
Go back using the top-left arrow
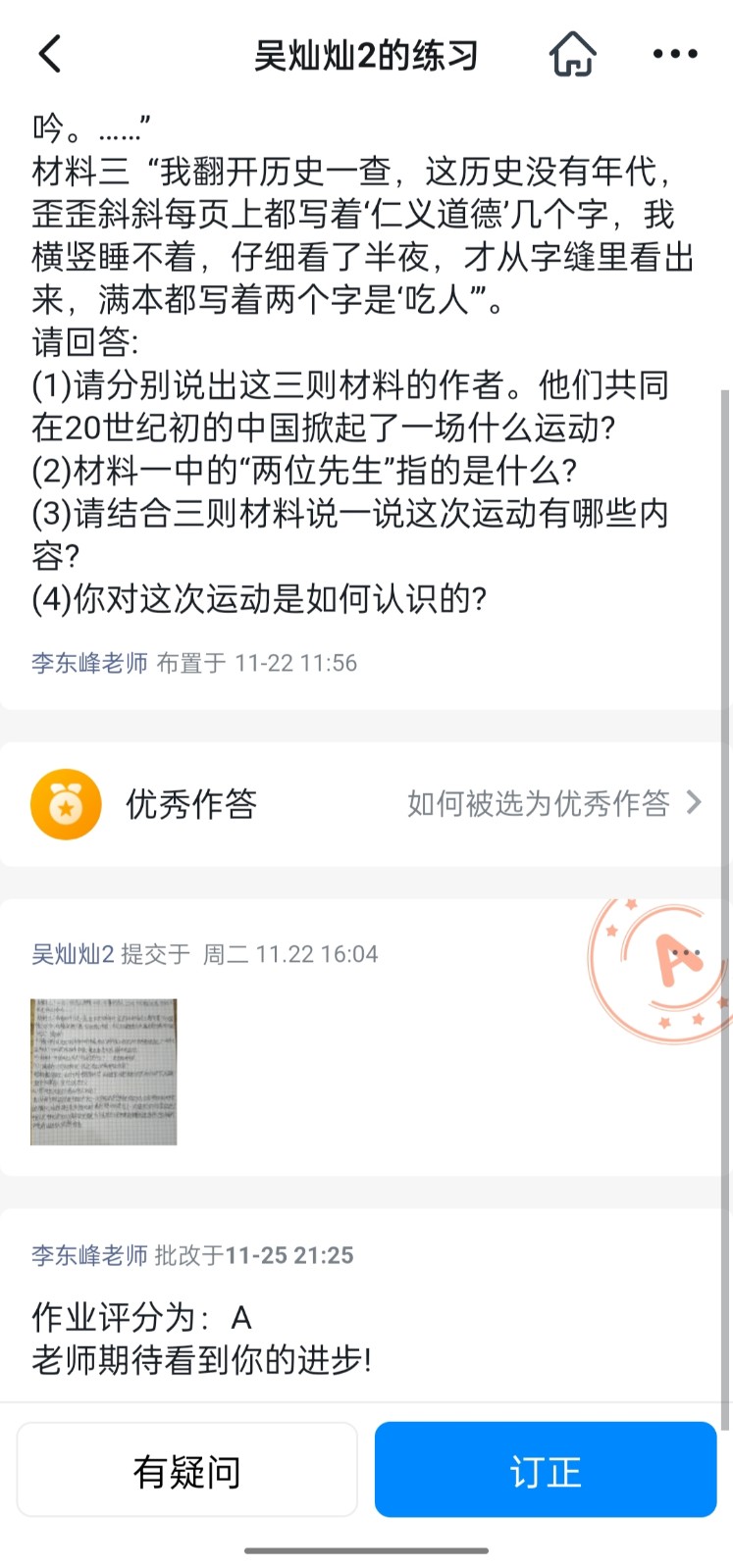pos(50,54)
